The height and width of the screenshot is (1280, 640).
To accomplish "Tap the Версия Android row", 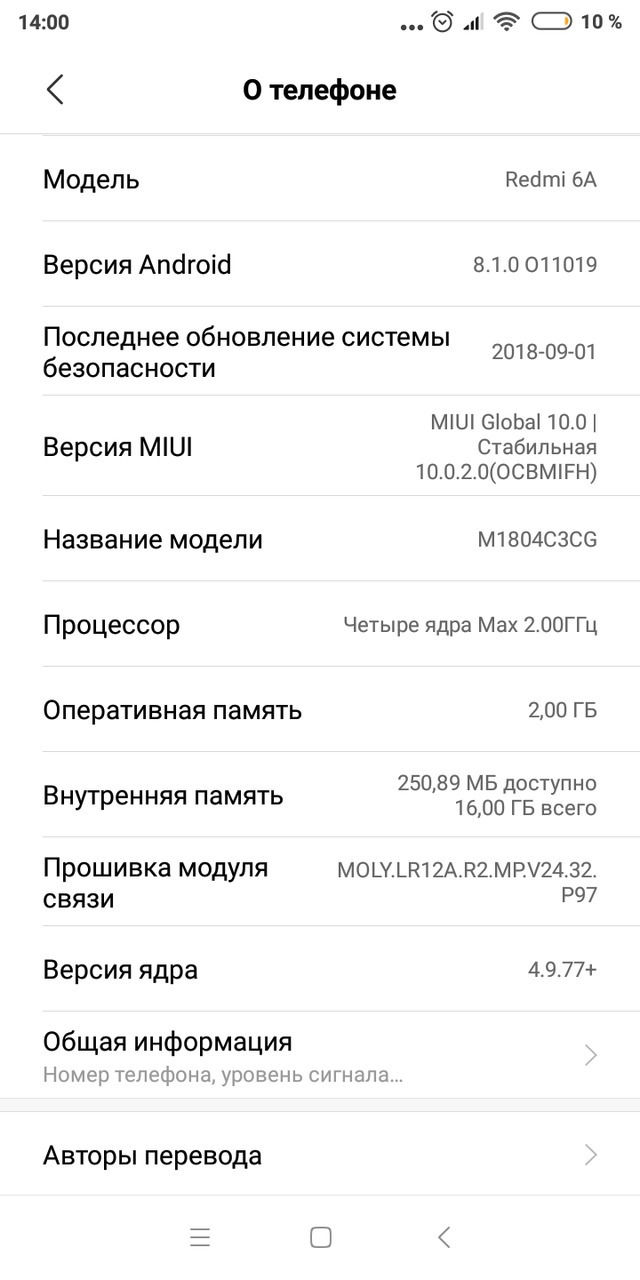I will (320, 265).
